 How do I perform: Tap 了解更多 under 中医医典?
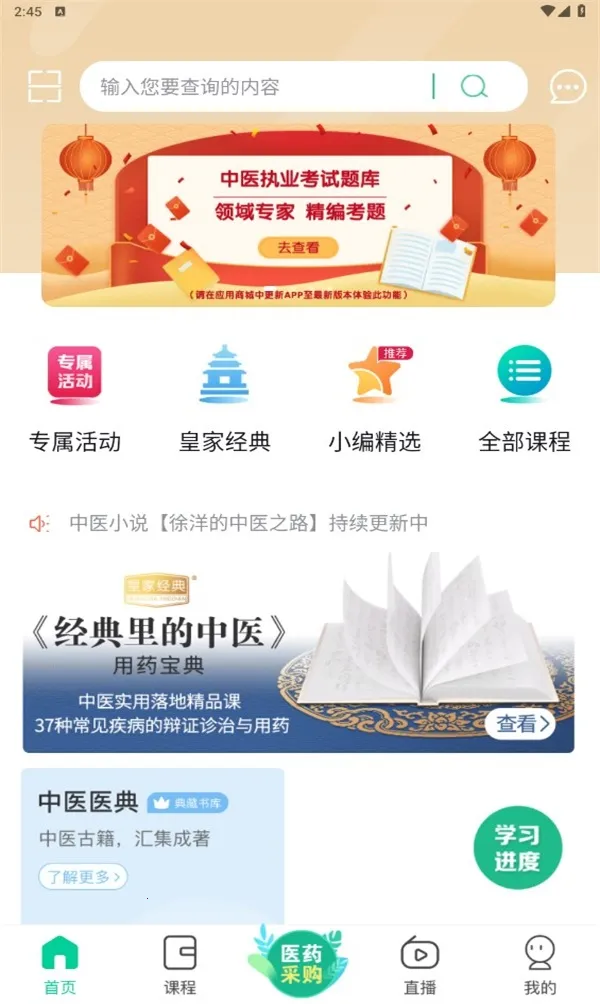point(84,877)
